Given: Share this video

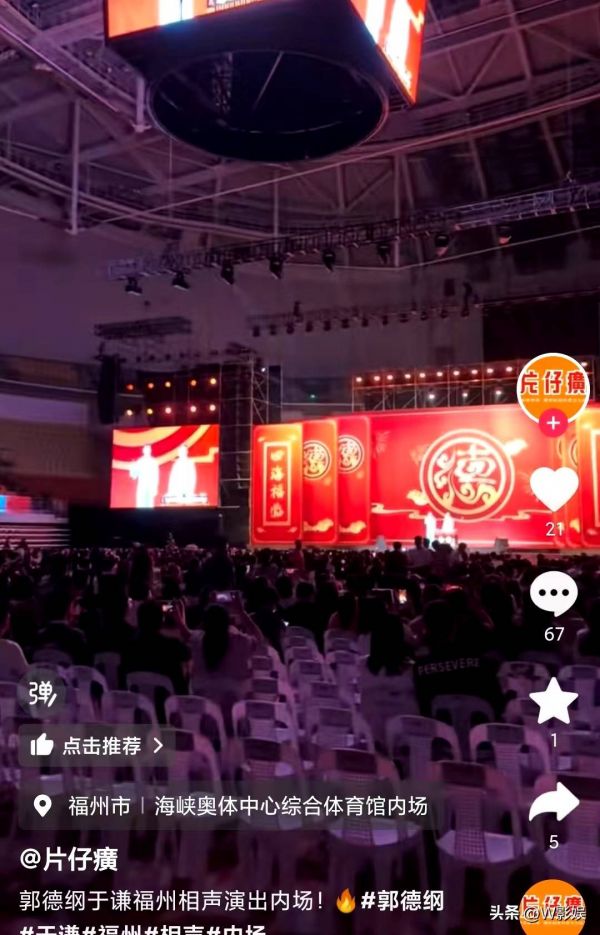Looking at the screenshot, I should (x=553, y=803).
